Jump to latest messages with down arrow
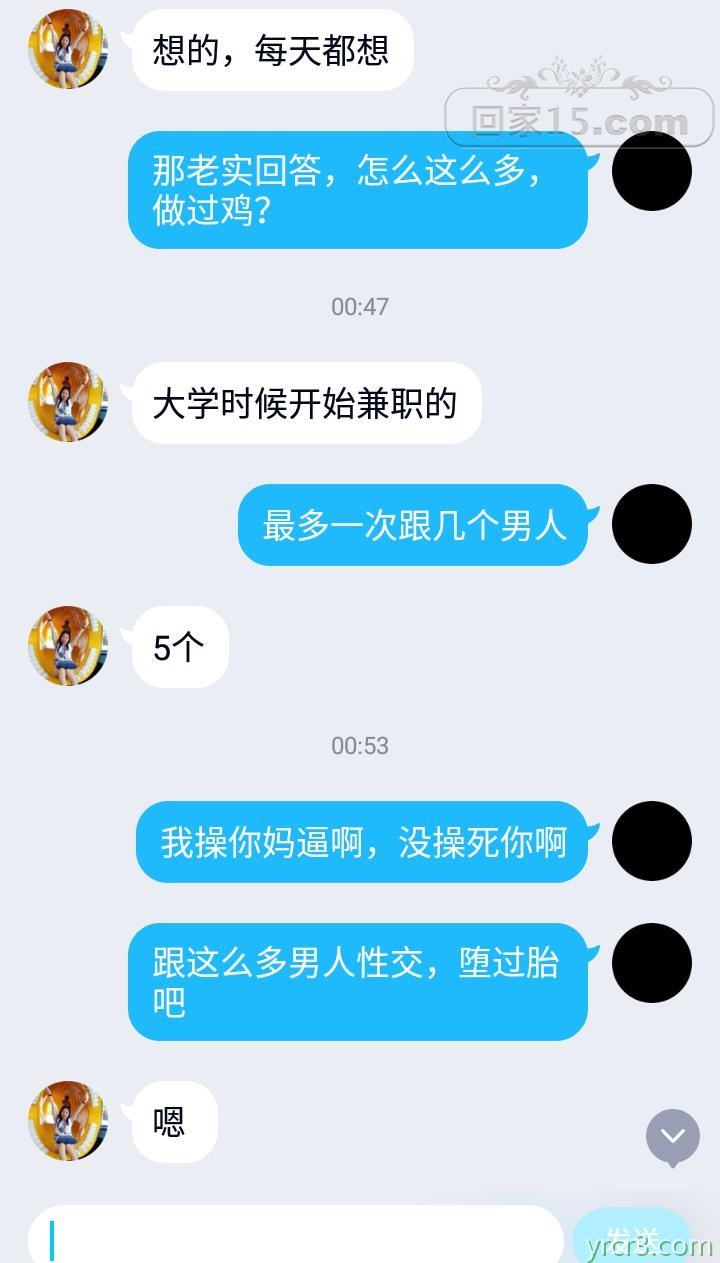Viewport: 720px width, 1263px height. point(672,1136)
